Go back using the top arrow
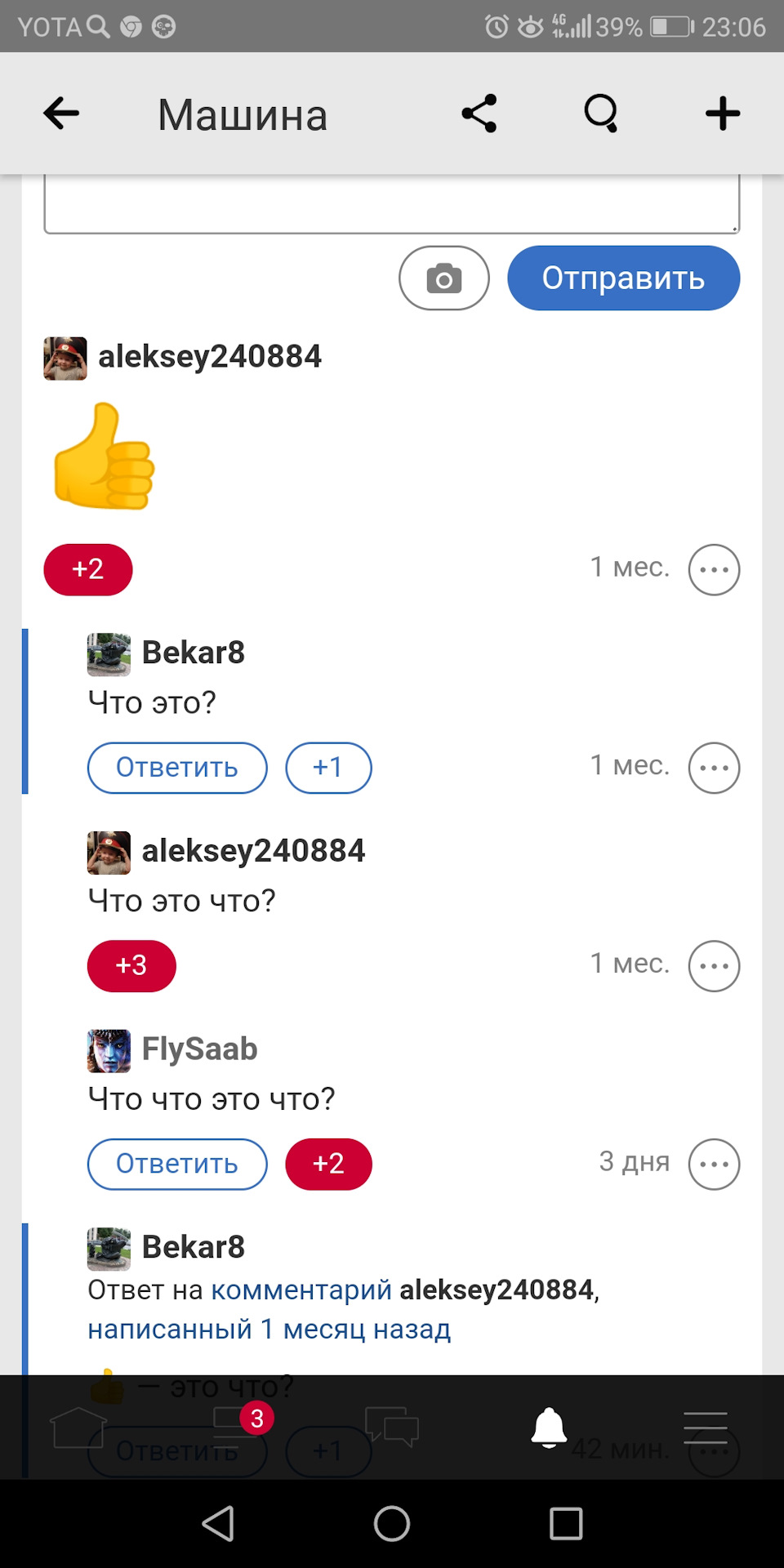The image size is (784, 1568). [61, 114]
